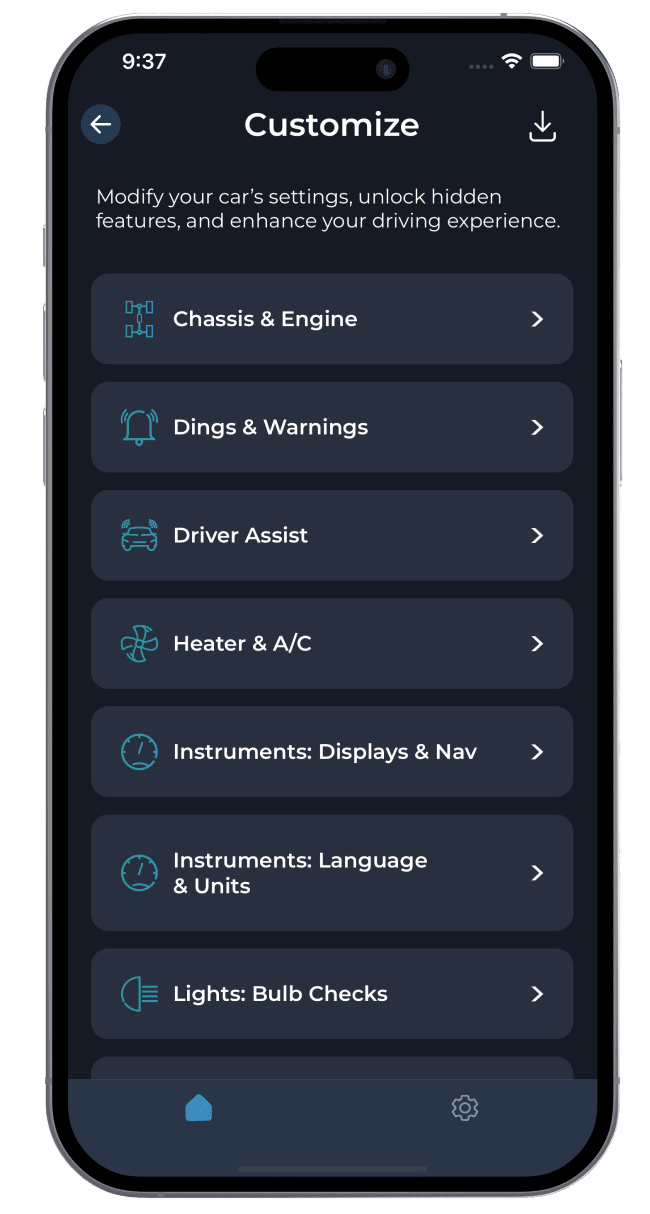Viewport: 650px width, 1214px height.
Task: Switch to the home tab
Action: pos(199,1108)
